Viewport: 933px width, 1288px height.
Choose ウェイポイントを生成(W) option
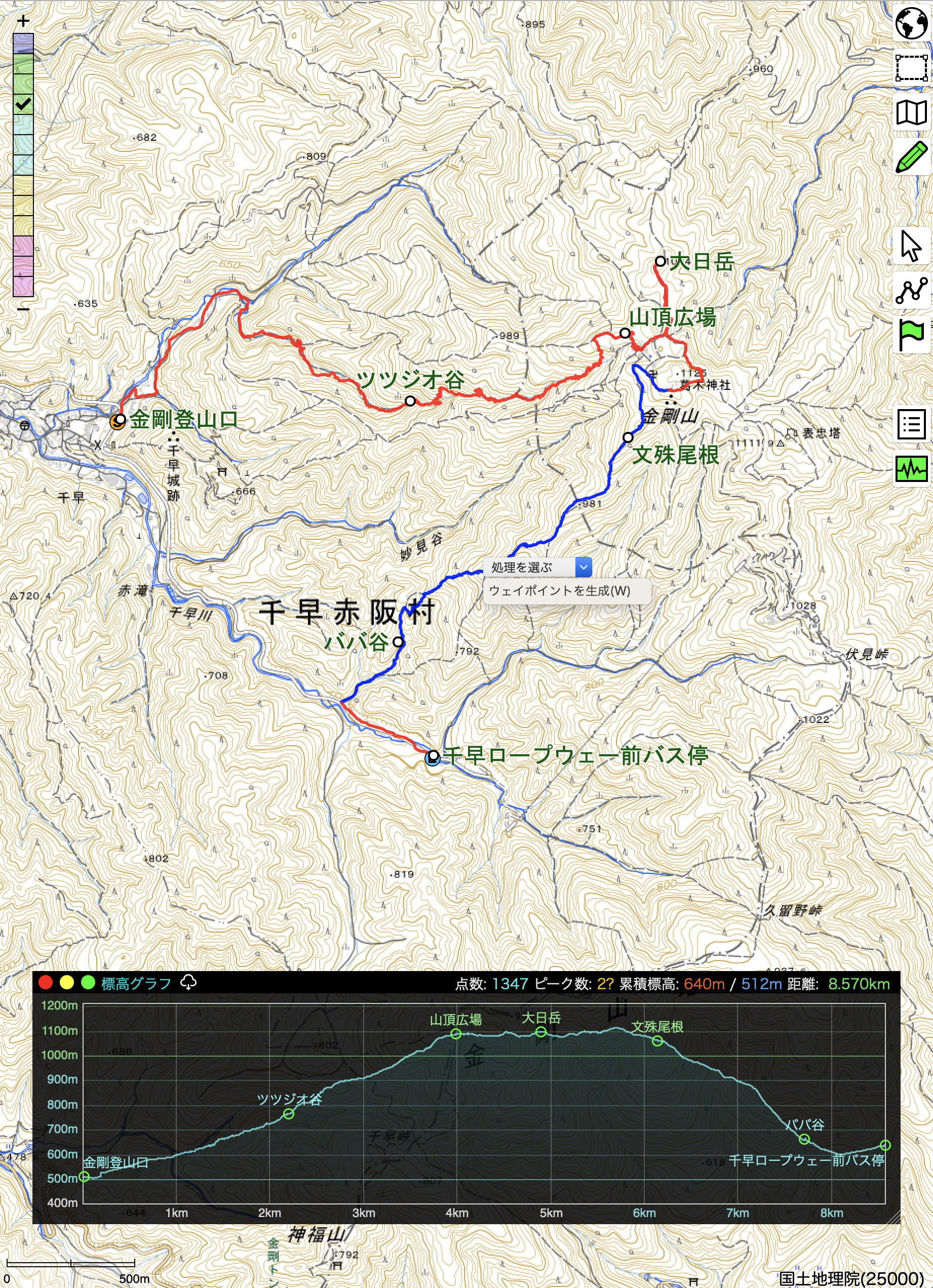pyautogui.click(x=560, y=591)
